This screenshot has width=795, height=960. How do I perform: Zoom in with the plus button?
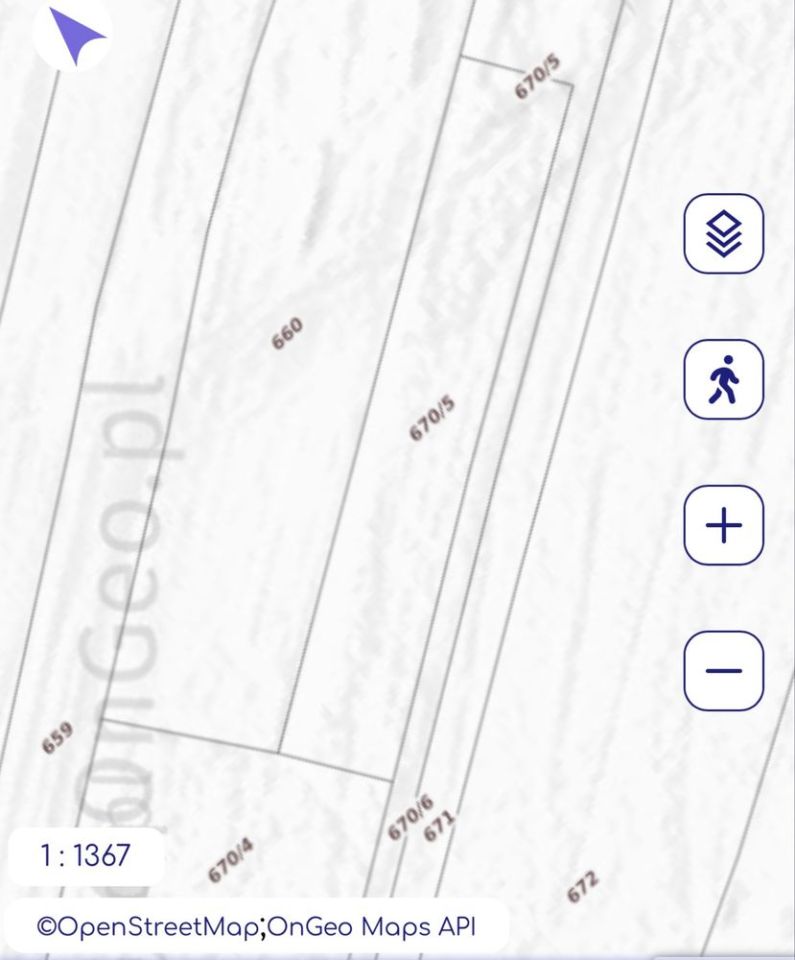click(x=723, y=525)
